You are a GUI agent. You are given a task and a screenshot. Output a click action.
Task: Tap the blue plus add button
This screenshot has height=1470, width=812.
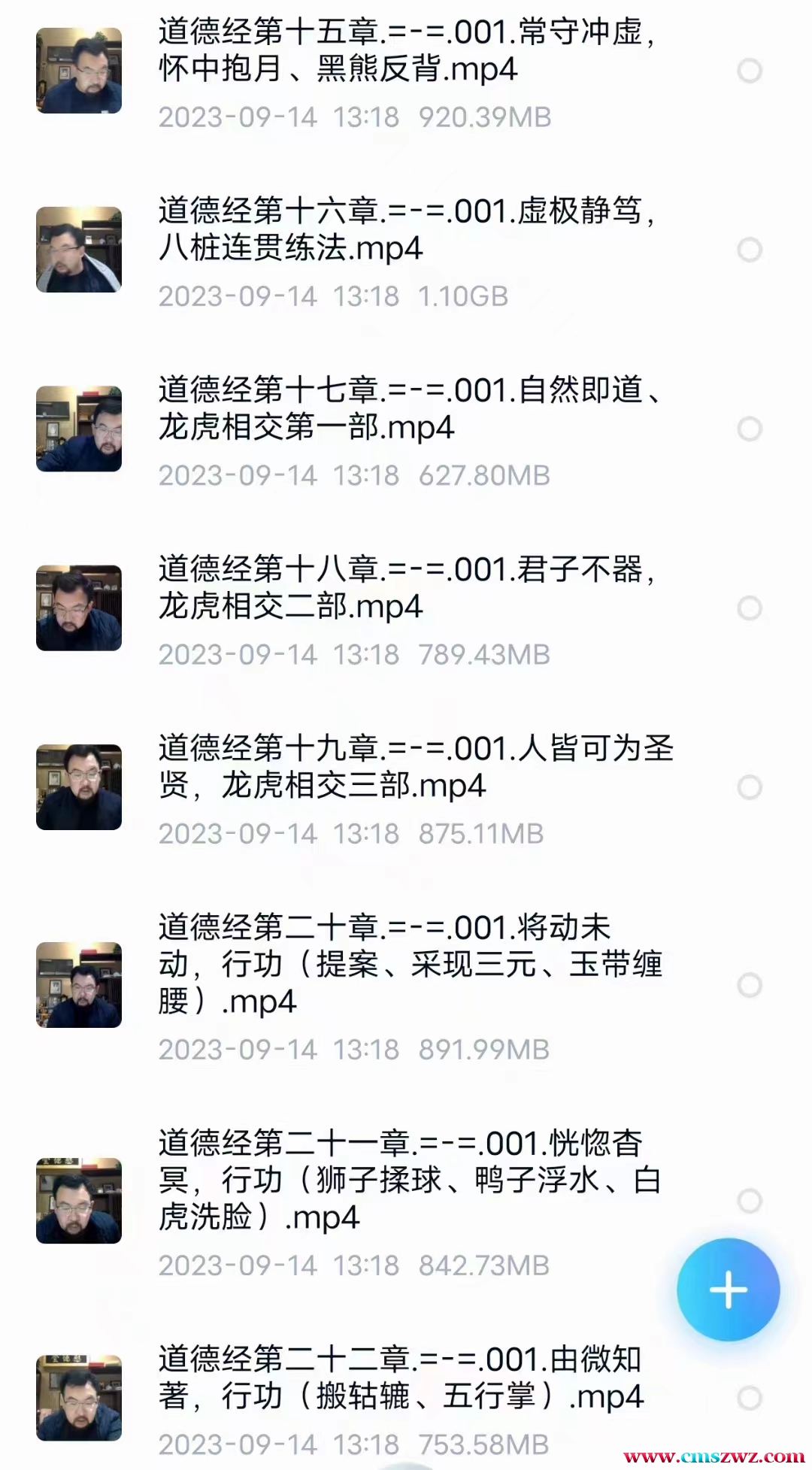[x=728, y=1290]
